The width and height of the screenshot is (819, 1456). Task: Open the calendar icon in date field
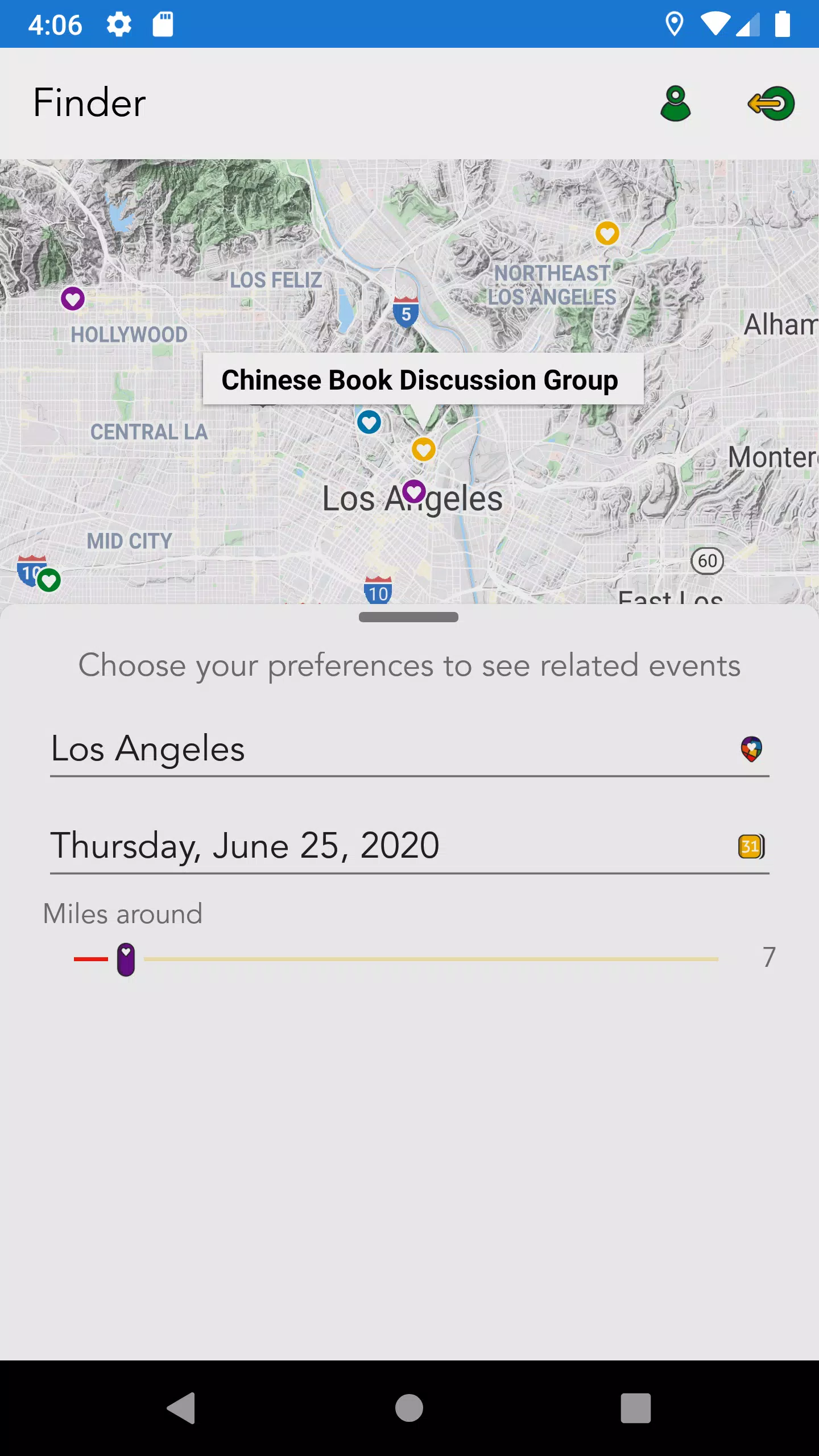[751, 846]
